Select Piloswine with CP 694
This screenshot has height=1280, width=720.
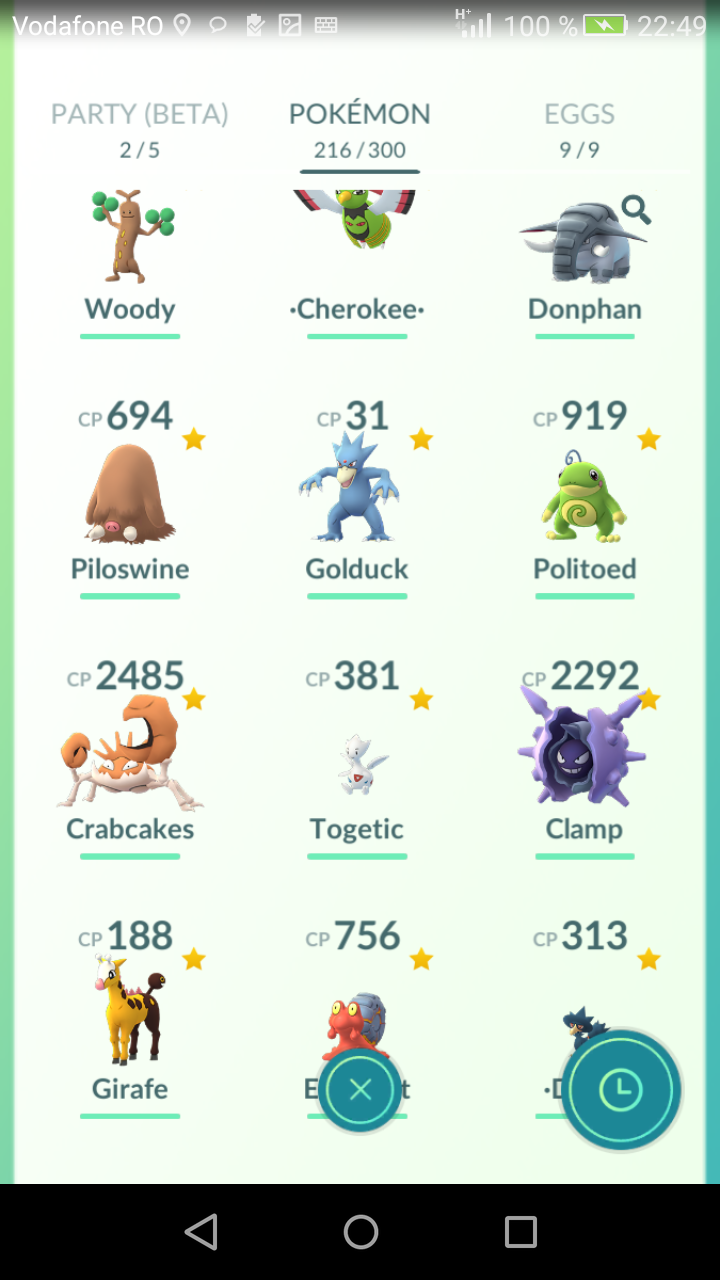[x=130, y=498]
